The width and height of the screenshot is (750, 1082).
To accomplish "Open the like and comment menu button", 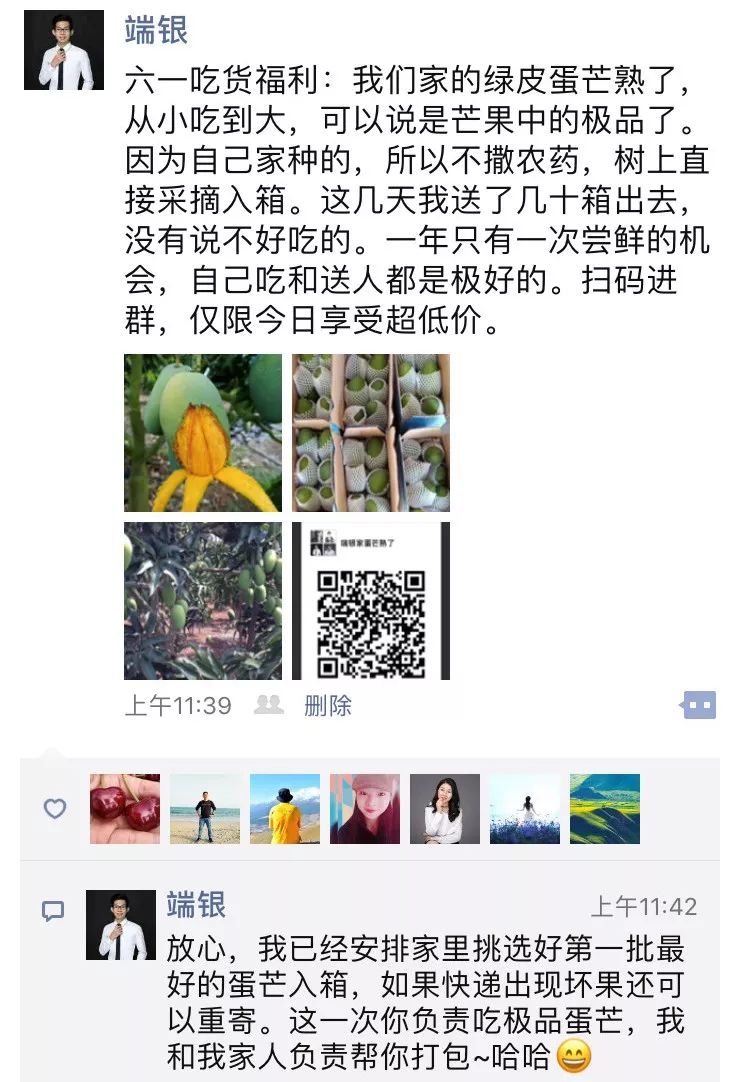I will coord(699,705).
